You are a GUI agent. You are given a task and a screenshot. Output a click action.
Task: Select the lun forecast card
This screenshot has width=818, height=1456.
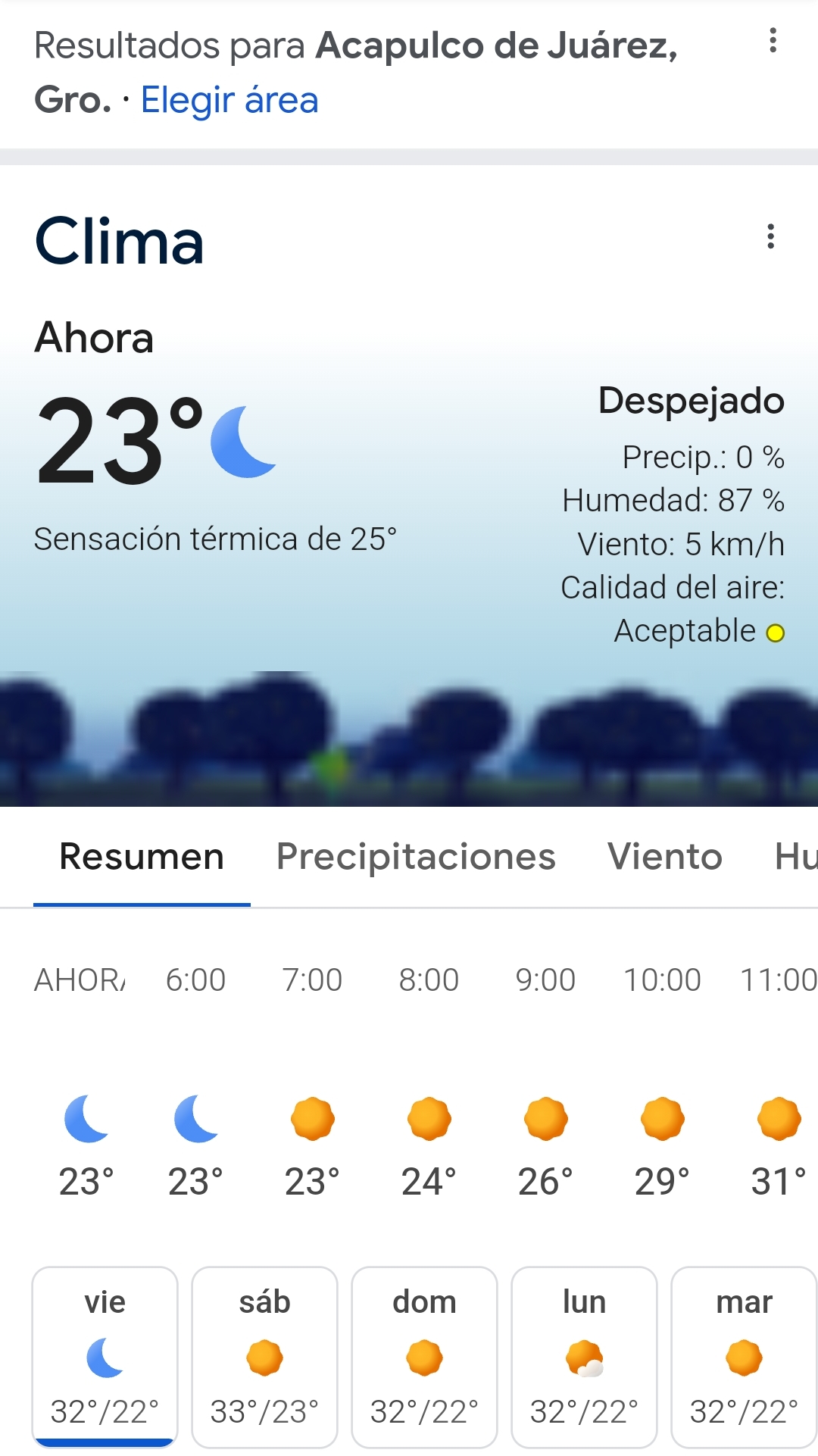tap(584, 1356)
